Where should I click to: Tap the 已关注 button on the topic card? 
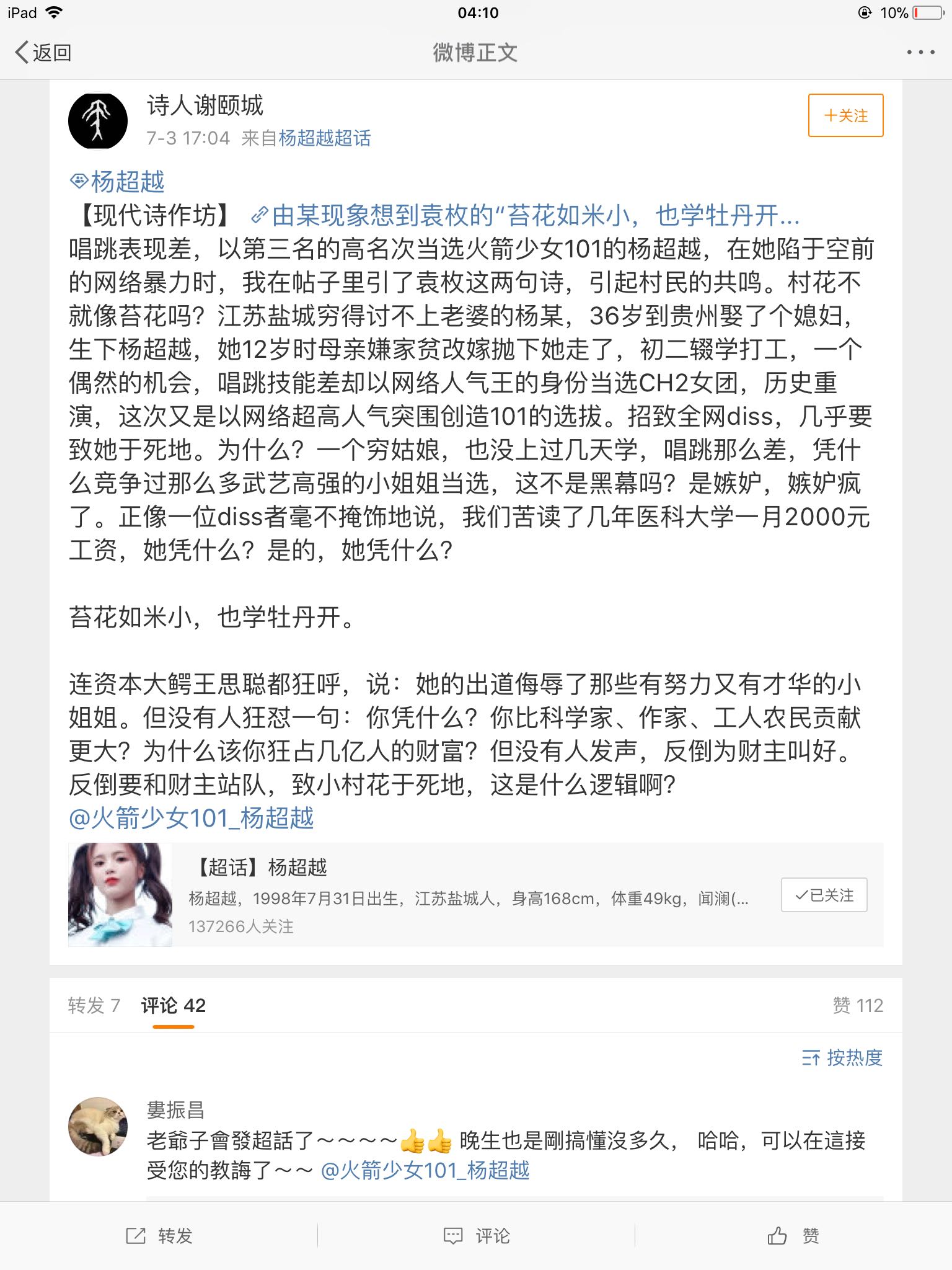click(x=824, y=895)
